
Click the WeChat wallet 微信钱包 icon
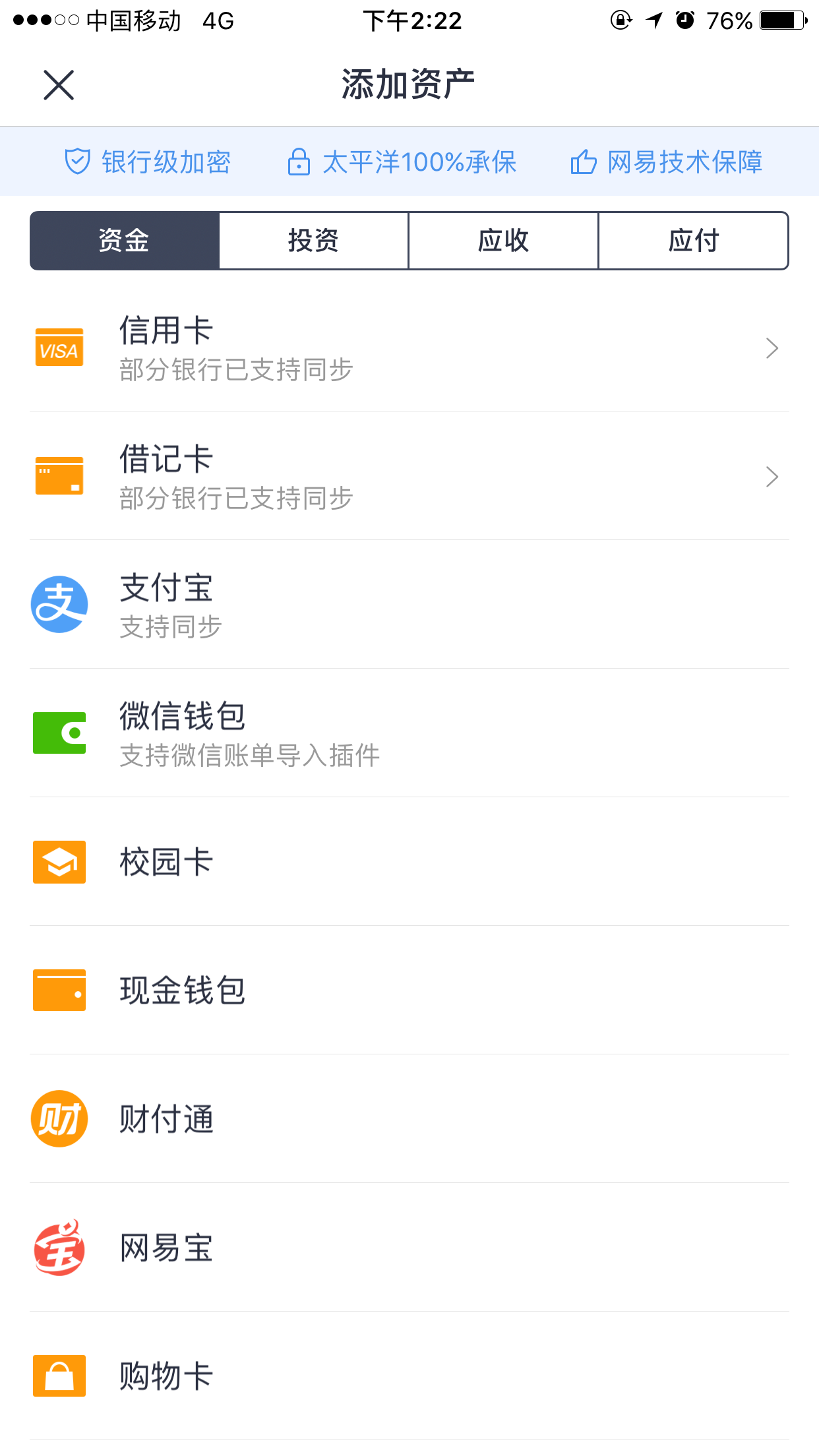click(x=59, y=732)
